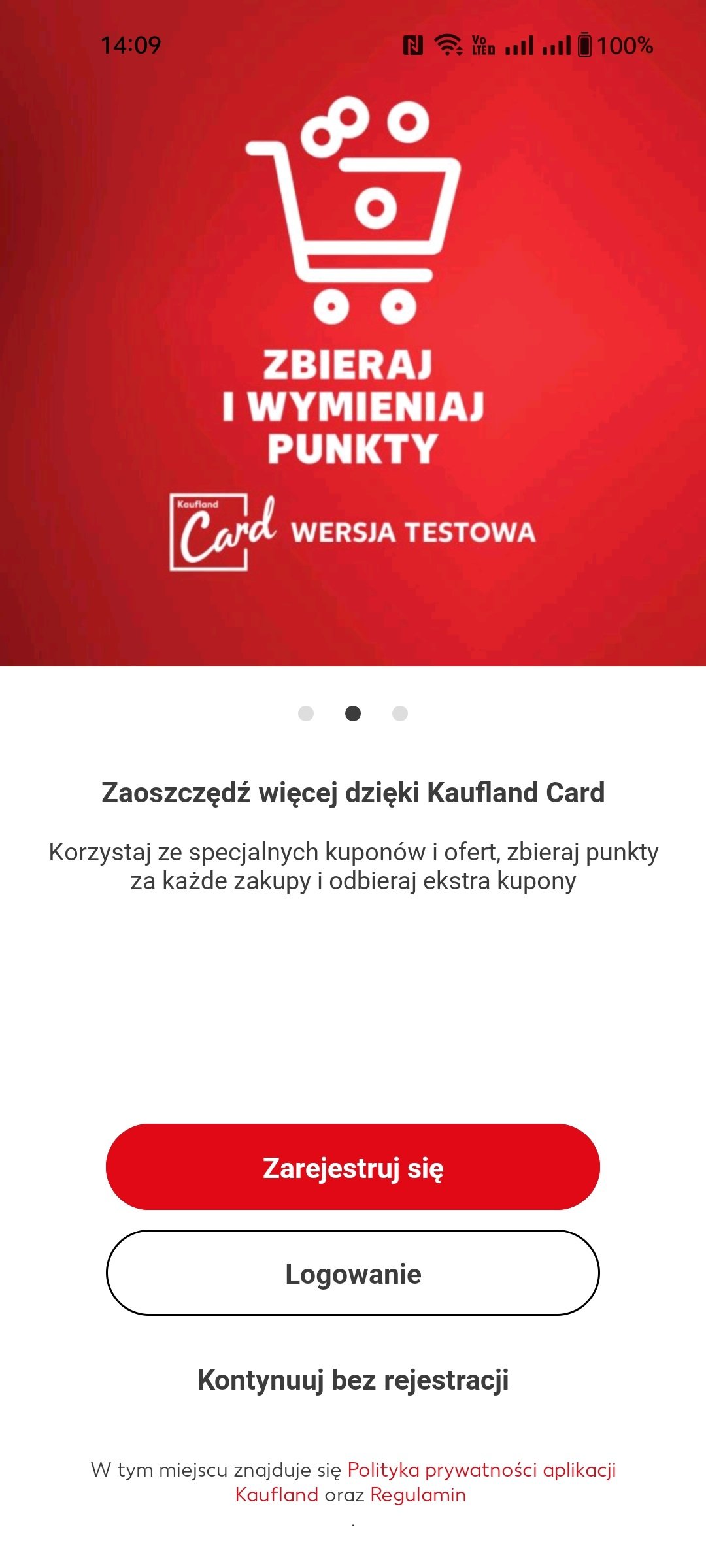Choose Kontynuuj bez rejestracji
Viewport: 706px width, 1568px height.
[353, 1380]
